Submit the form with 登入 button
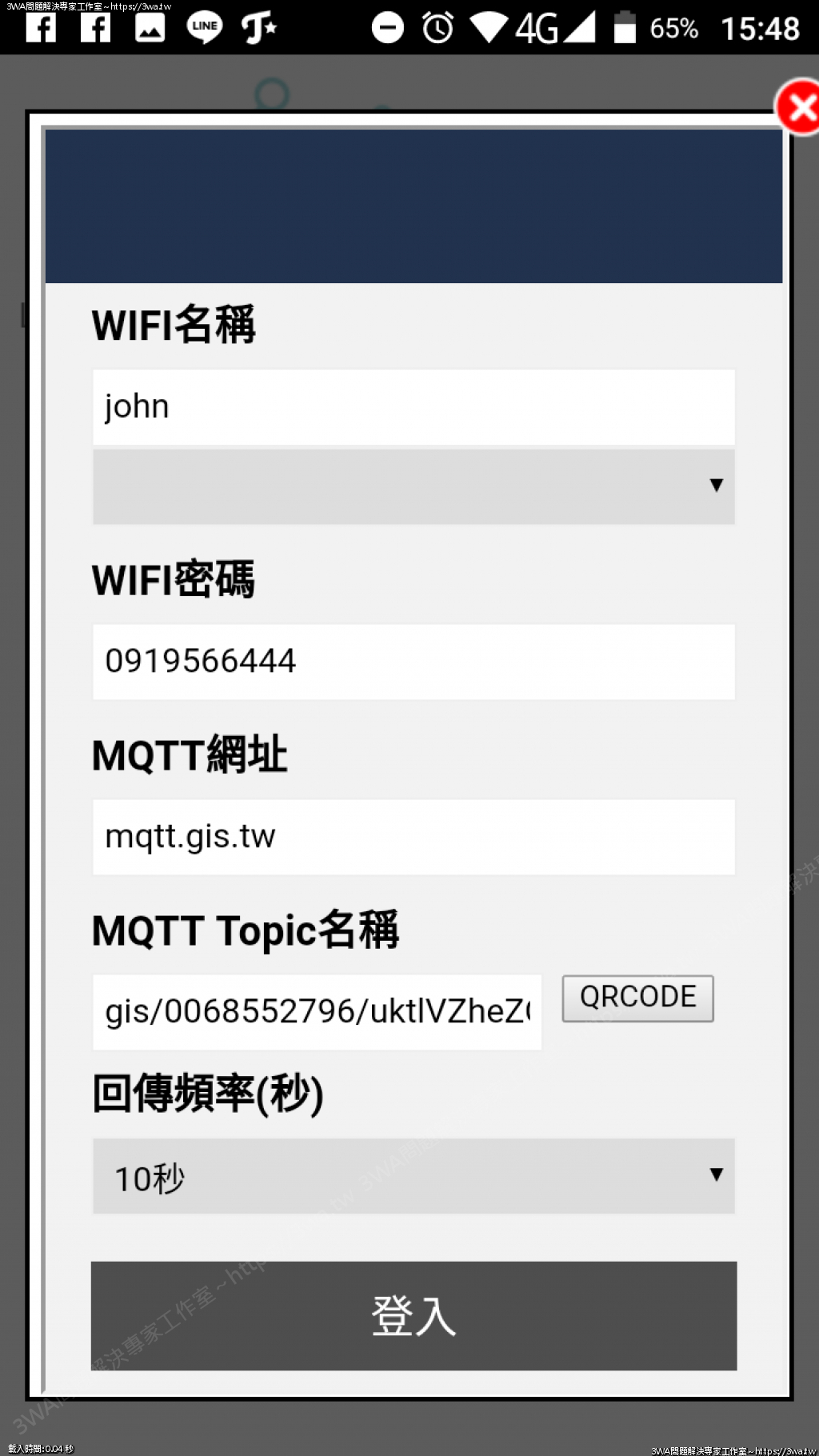 point(413,1315)
